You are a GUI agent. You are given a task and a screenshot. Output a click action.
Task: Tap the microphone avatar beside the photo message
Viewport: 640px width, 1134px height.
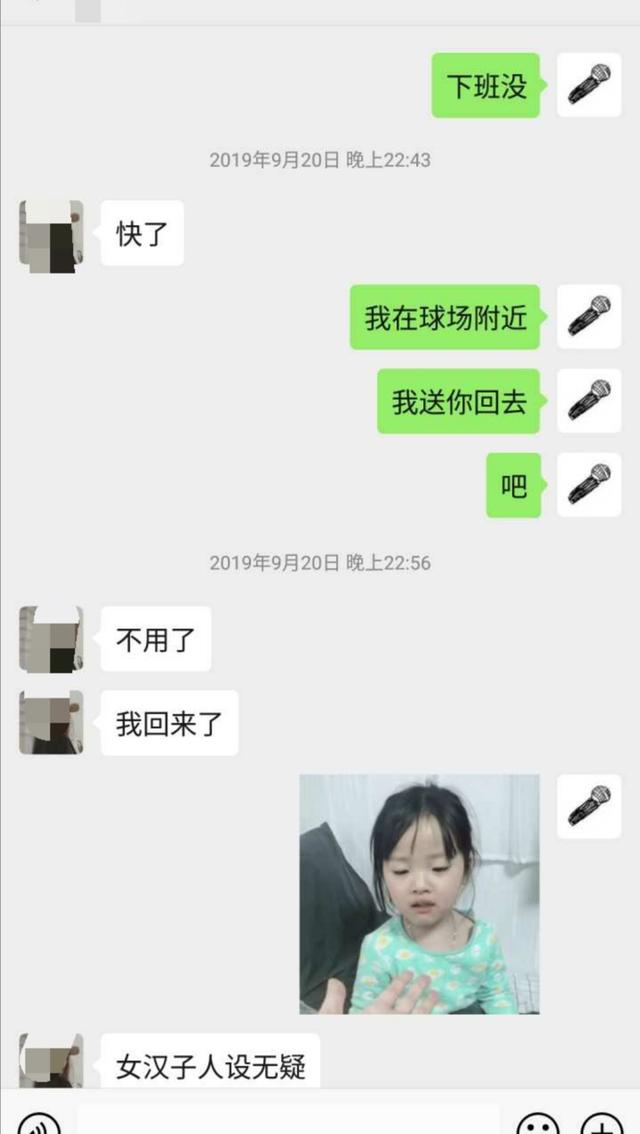tap(589, 806)
